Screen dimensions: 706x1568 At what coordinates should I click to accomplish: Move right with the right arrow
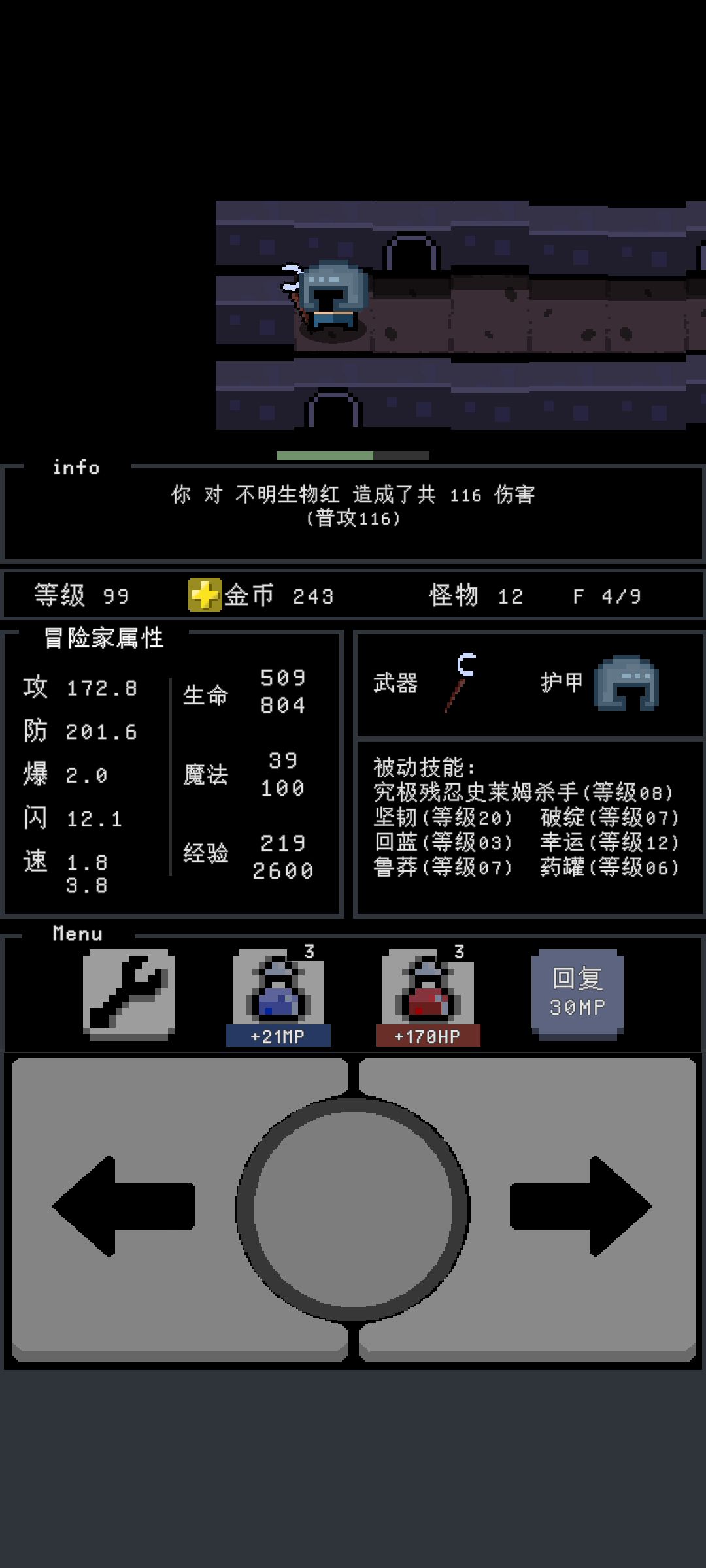[580, 1205]
